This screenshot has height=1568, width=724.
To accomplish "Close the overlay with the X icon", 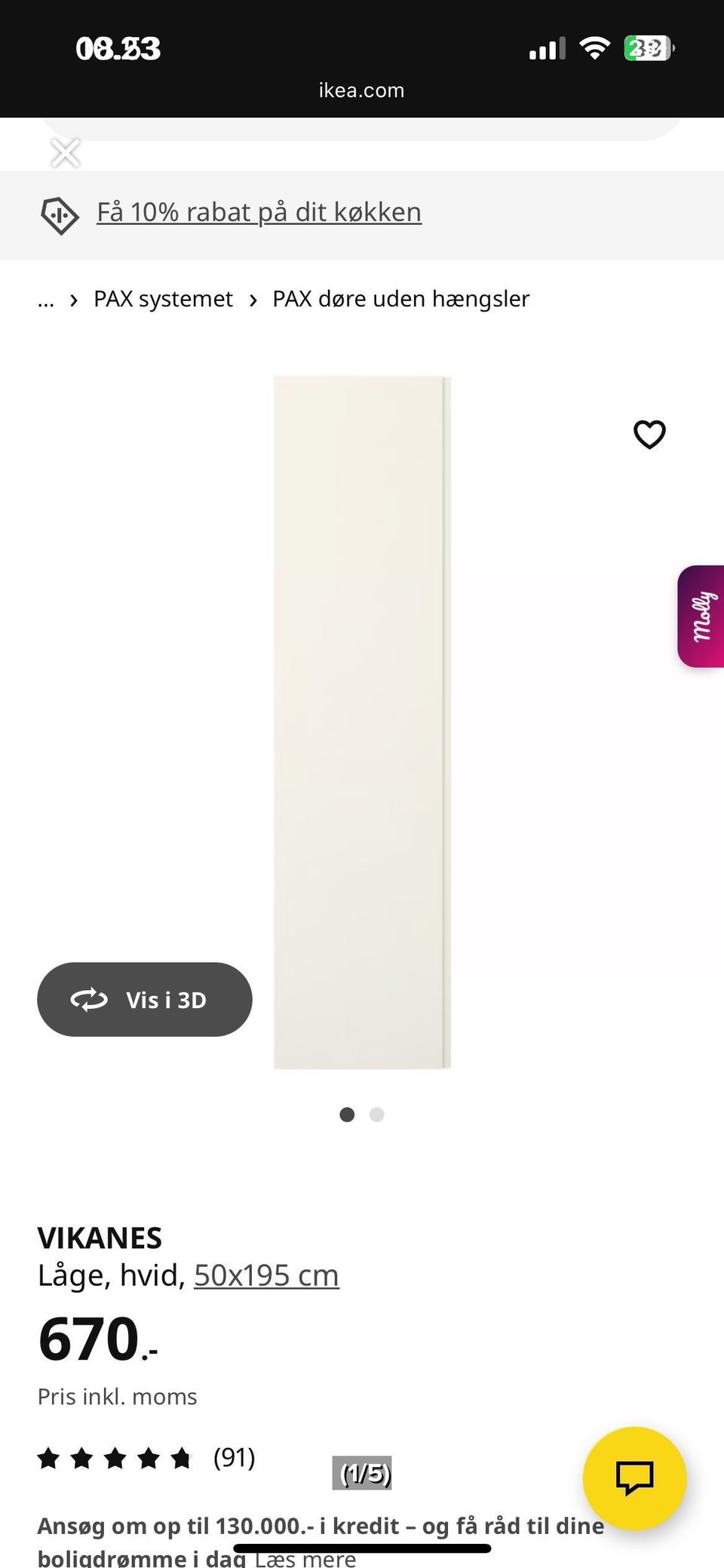I will point(65,153).
